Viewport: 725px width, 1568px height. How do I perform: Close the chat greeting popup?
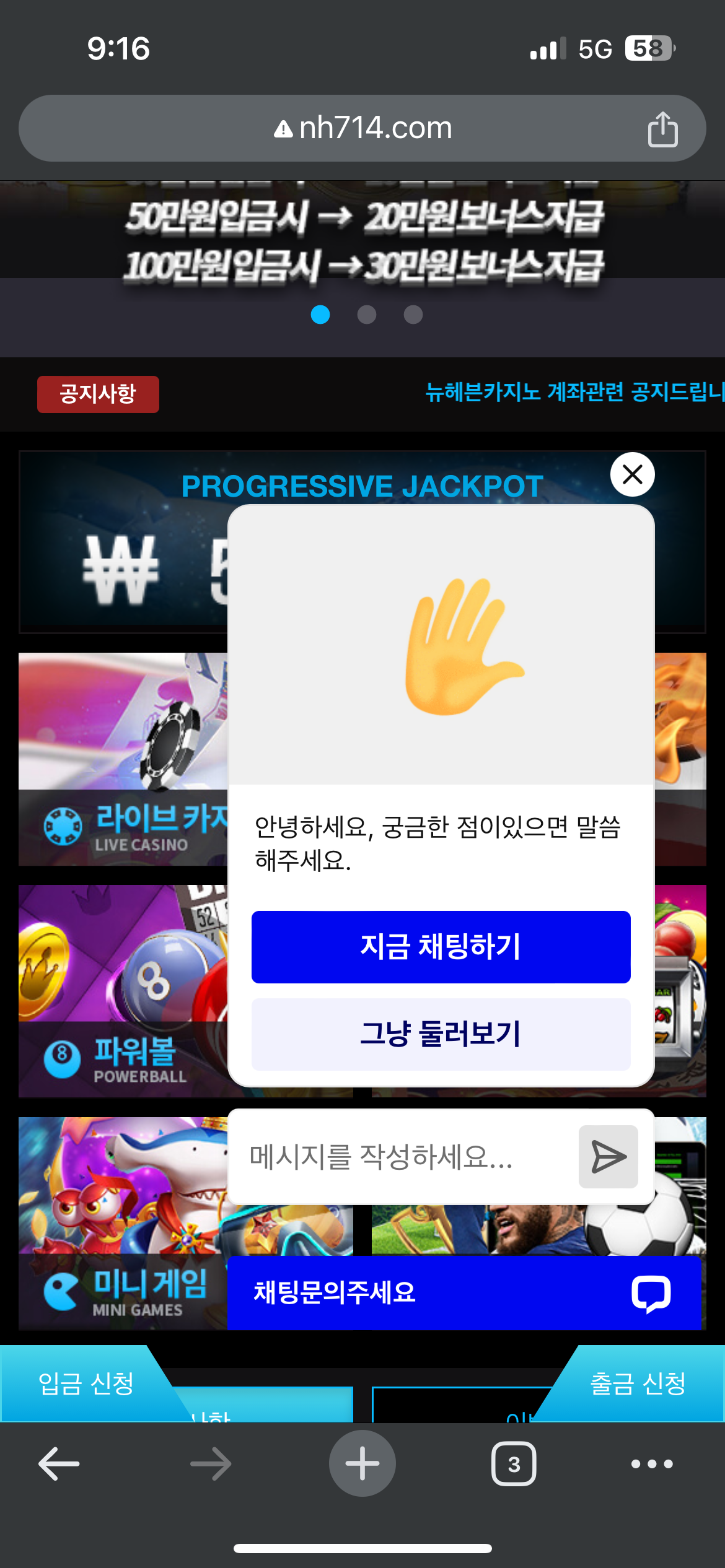632,474
